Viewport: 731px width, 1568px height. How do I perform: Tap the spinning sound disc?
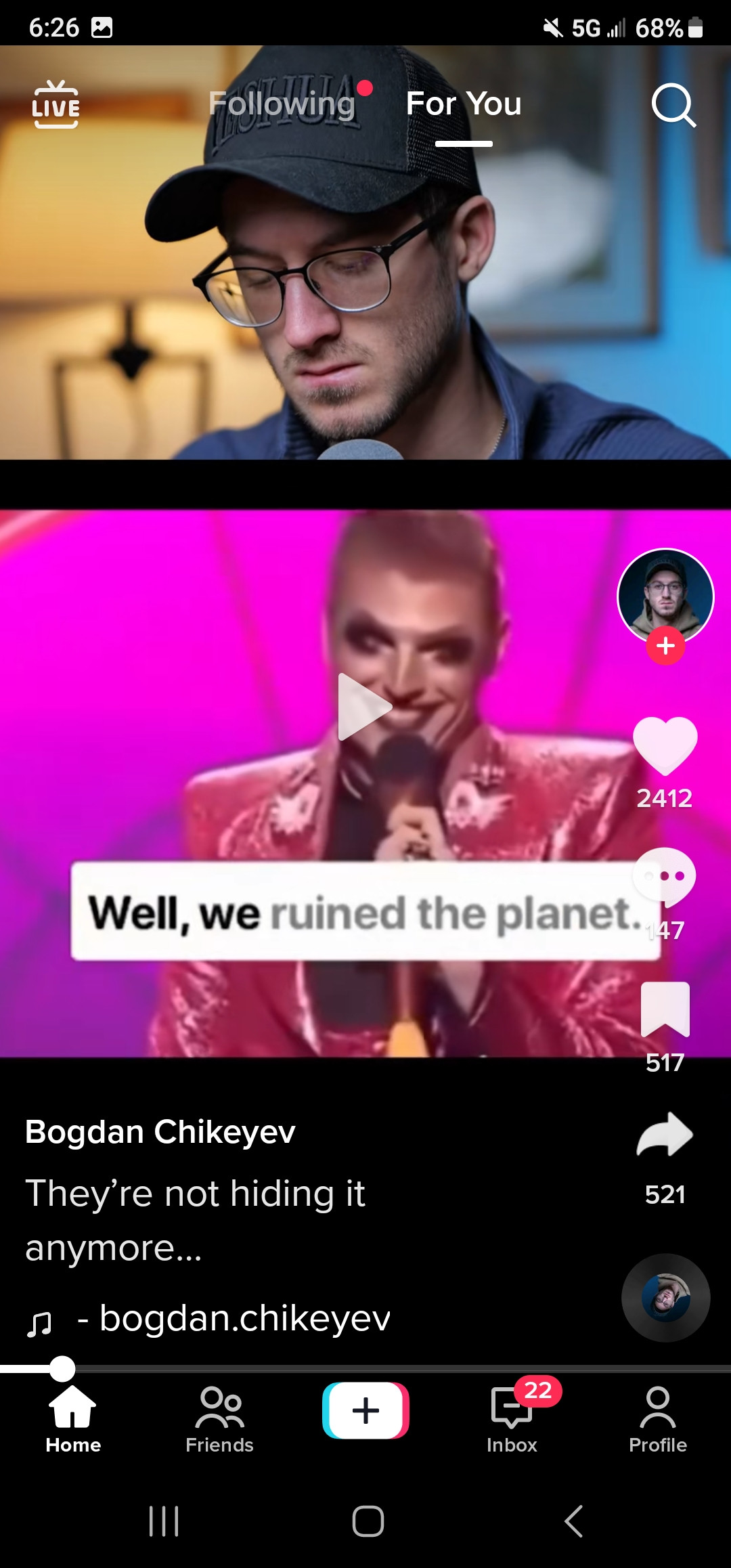665,1297
